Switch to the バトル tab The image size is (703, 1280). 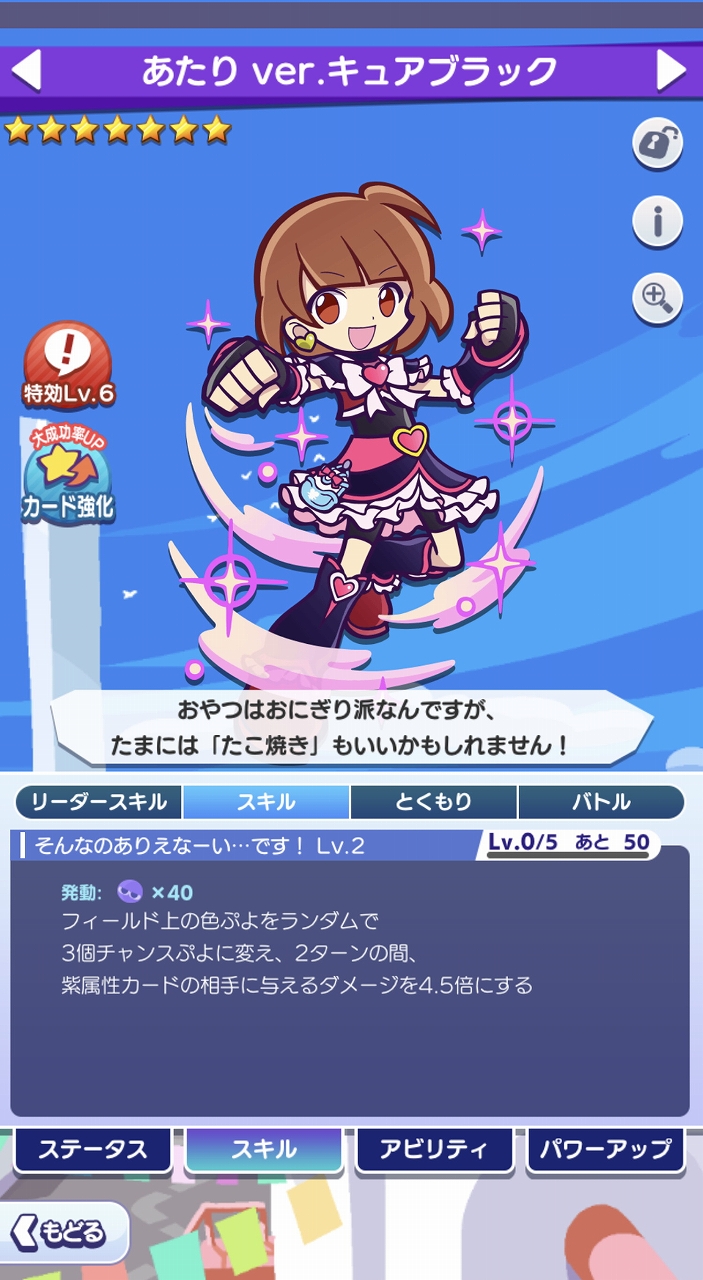(x=601, y=802)
